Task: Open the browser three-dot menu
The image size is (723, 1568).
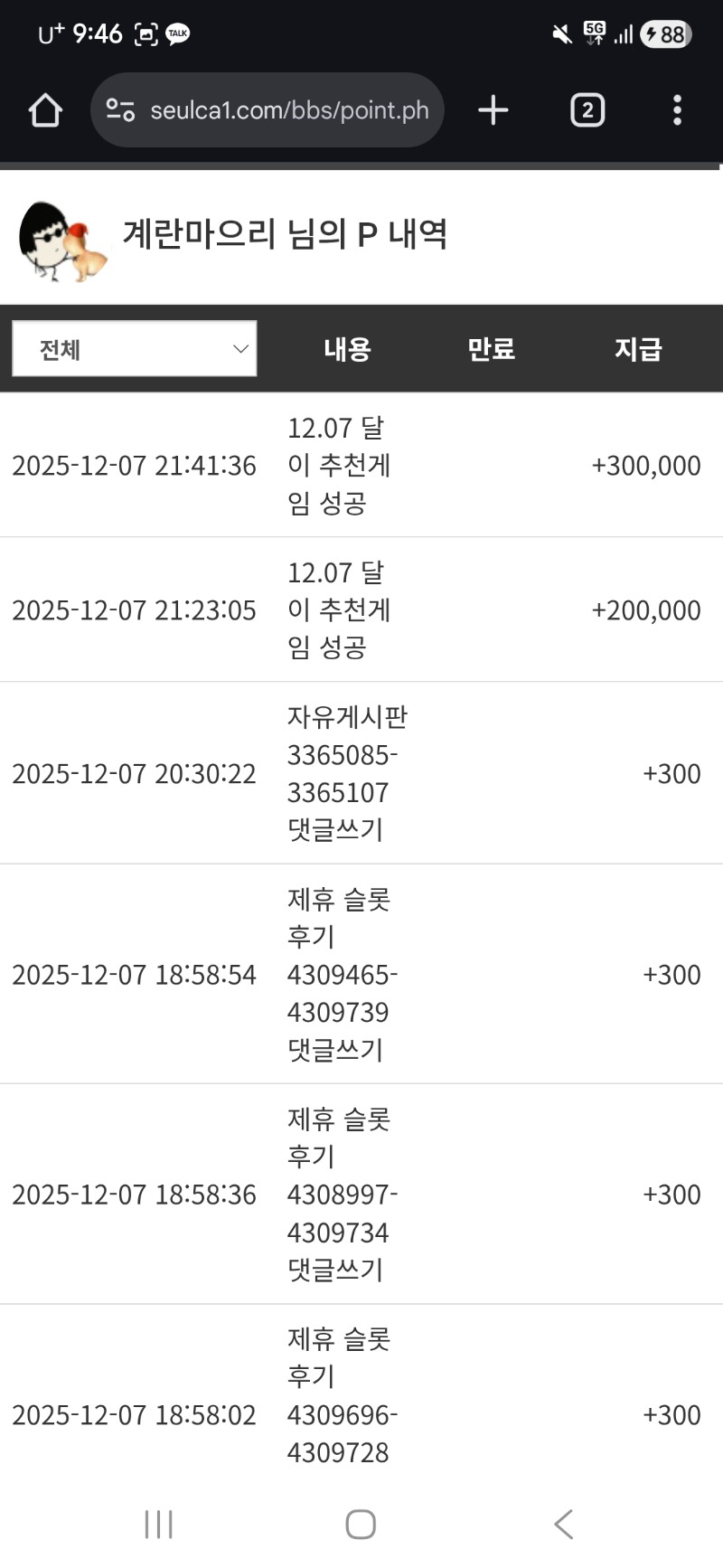Action: pos(676,109)
